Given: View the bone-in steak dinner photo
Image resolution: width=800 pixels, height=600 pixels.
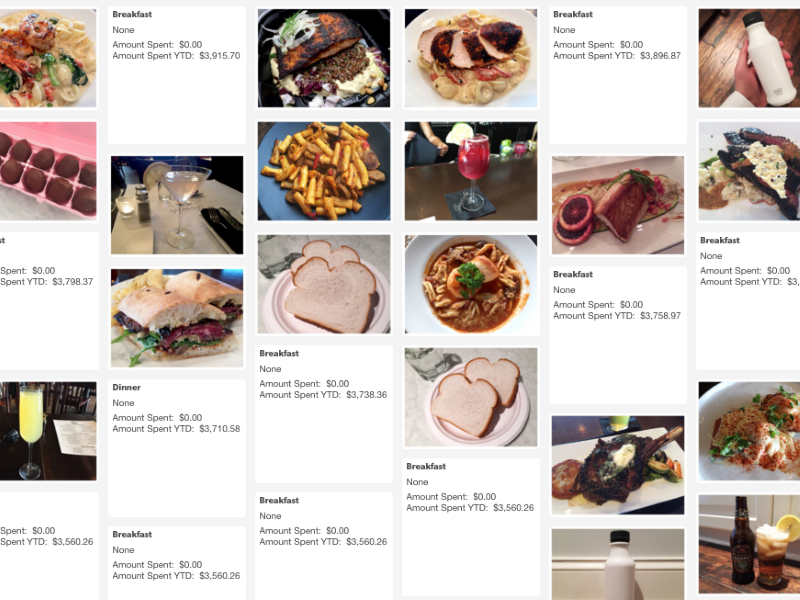Looking at the screenshot, I should coord(617,465).
